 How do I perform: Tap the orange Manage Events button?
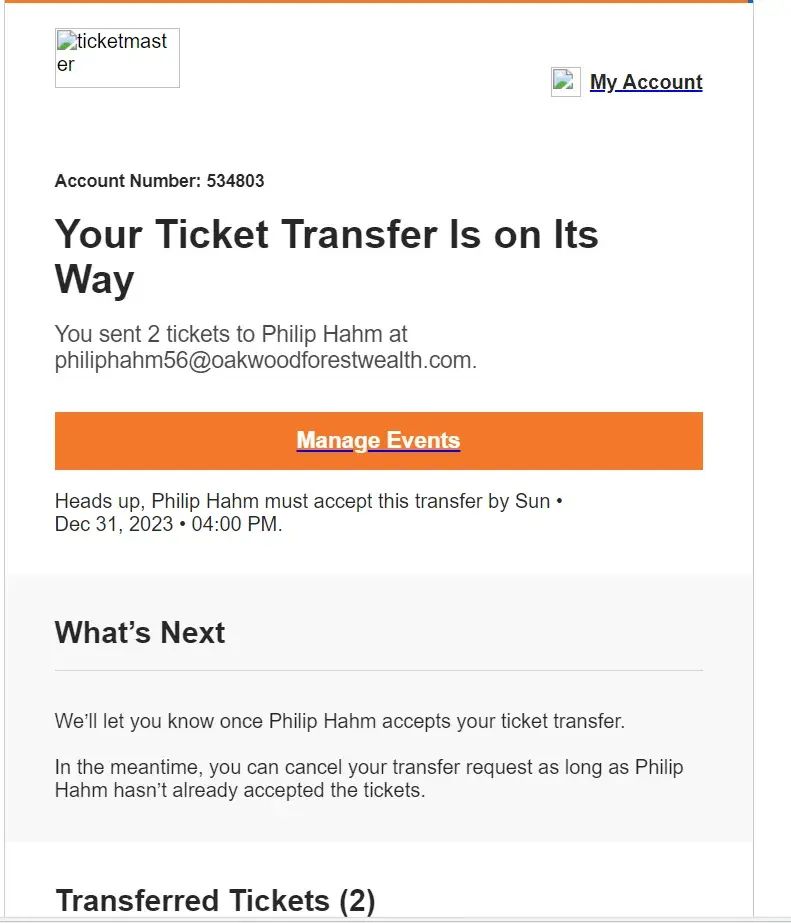[x=378, y=441]
